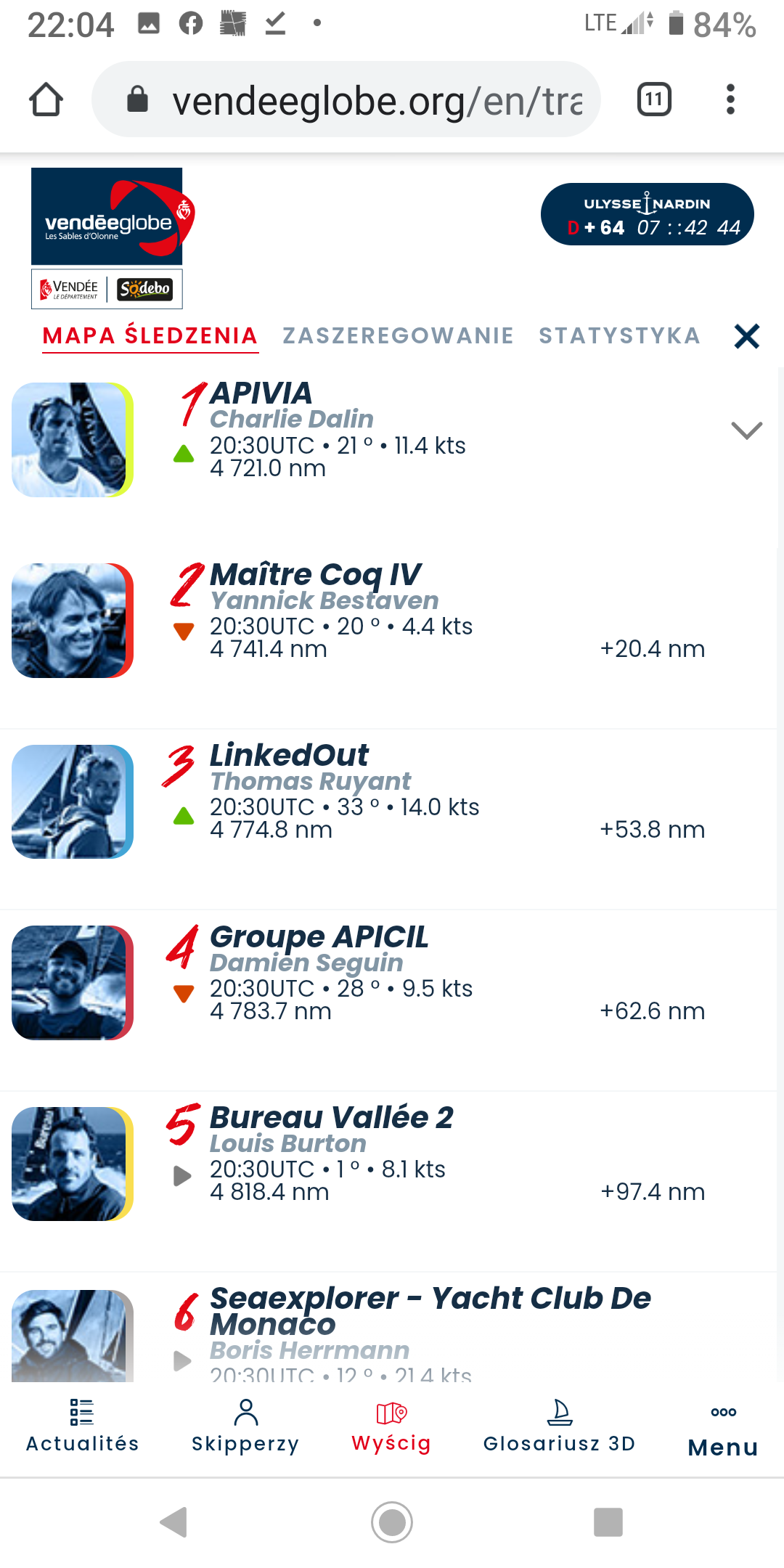This screenshot has width=784, height=1568.
Task: Expand the APIVIA Charlie Dalin entry
Action: point(746,430)
